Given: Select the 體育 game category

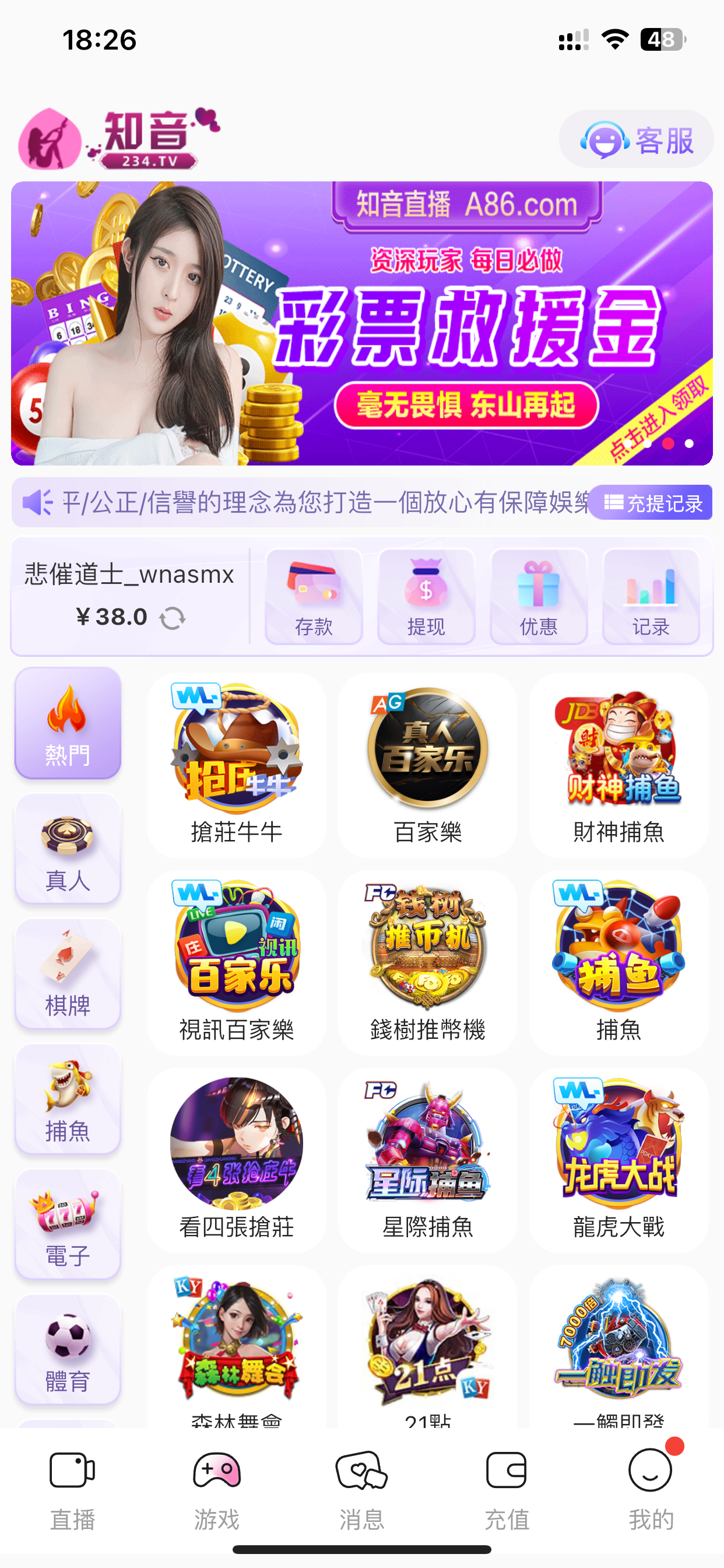Looking at the screenshot, I should tap(68, 1349).
